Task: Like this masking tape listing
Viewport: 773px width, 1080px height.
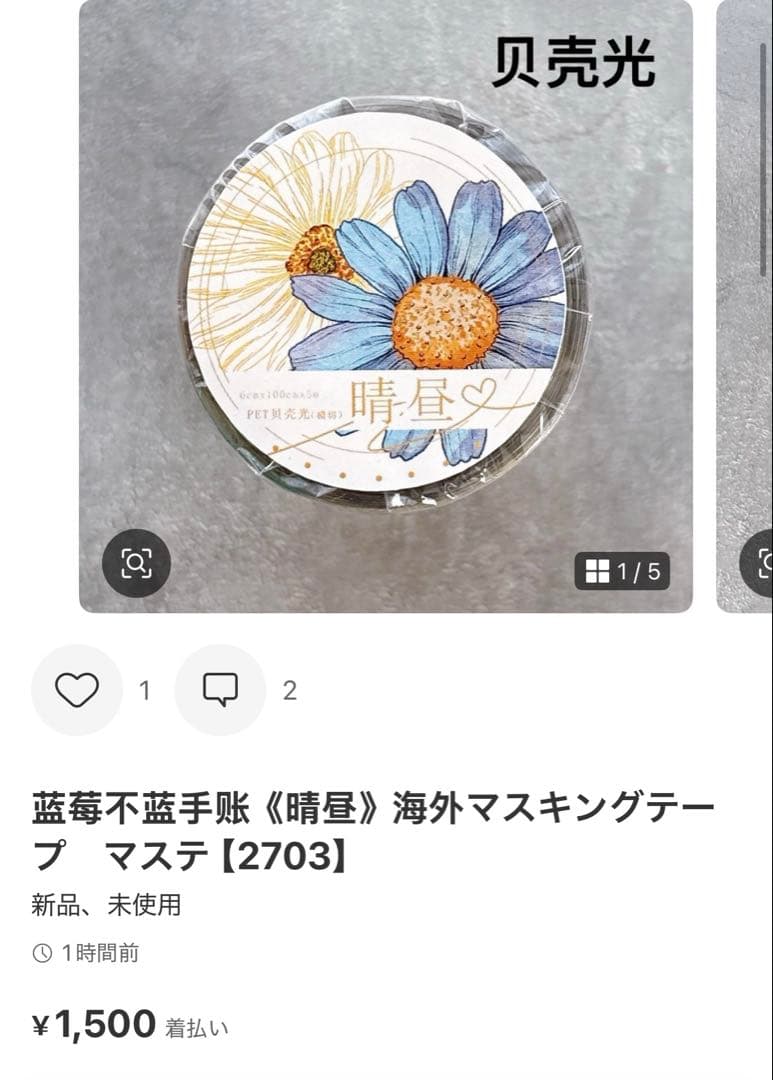Action: coord(77,690)
